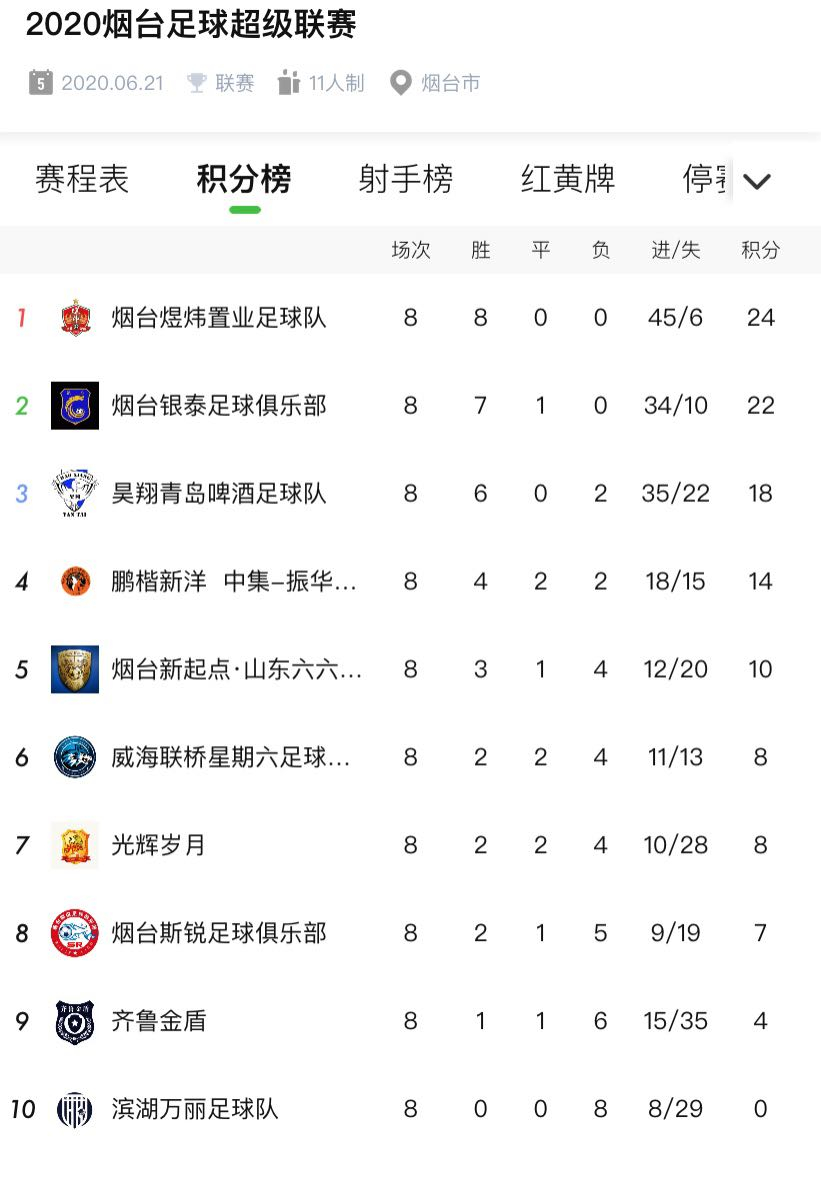Expand the tab list with the chevron
This screenshot has height=1189, width=821.
pyautogui.click(x=757, y=181)
